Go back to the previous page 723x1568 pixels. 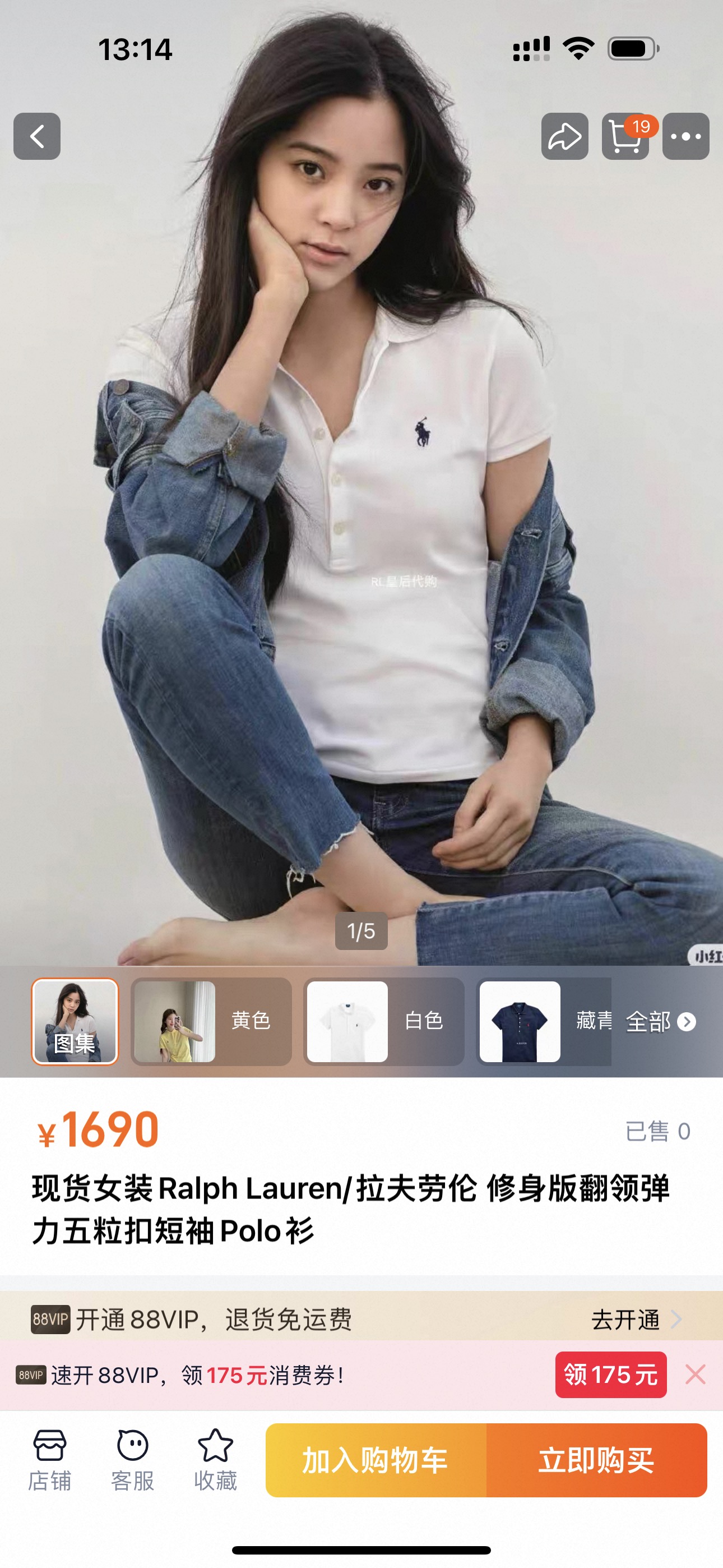pyautogui.click(x=37, y=136)
